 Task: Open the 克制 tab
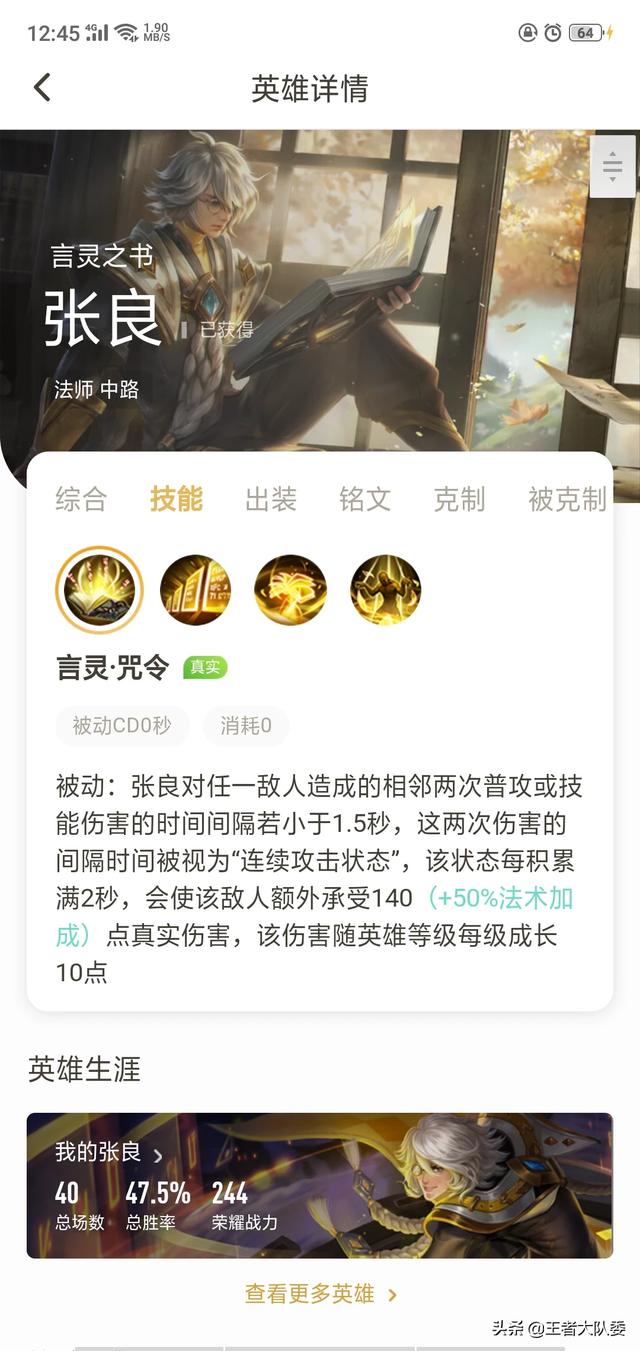460,499
